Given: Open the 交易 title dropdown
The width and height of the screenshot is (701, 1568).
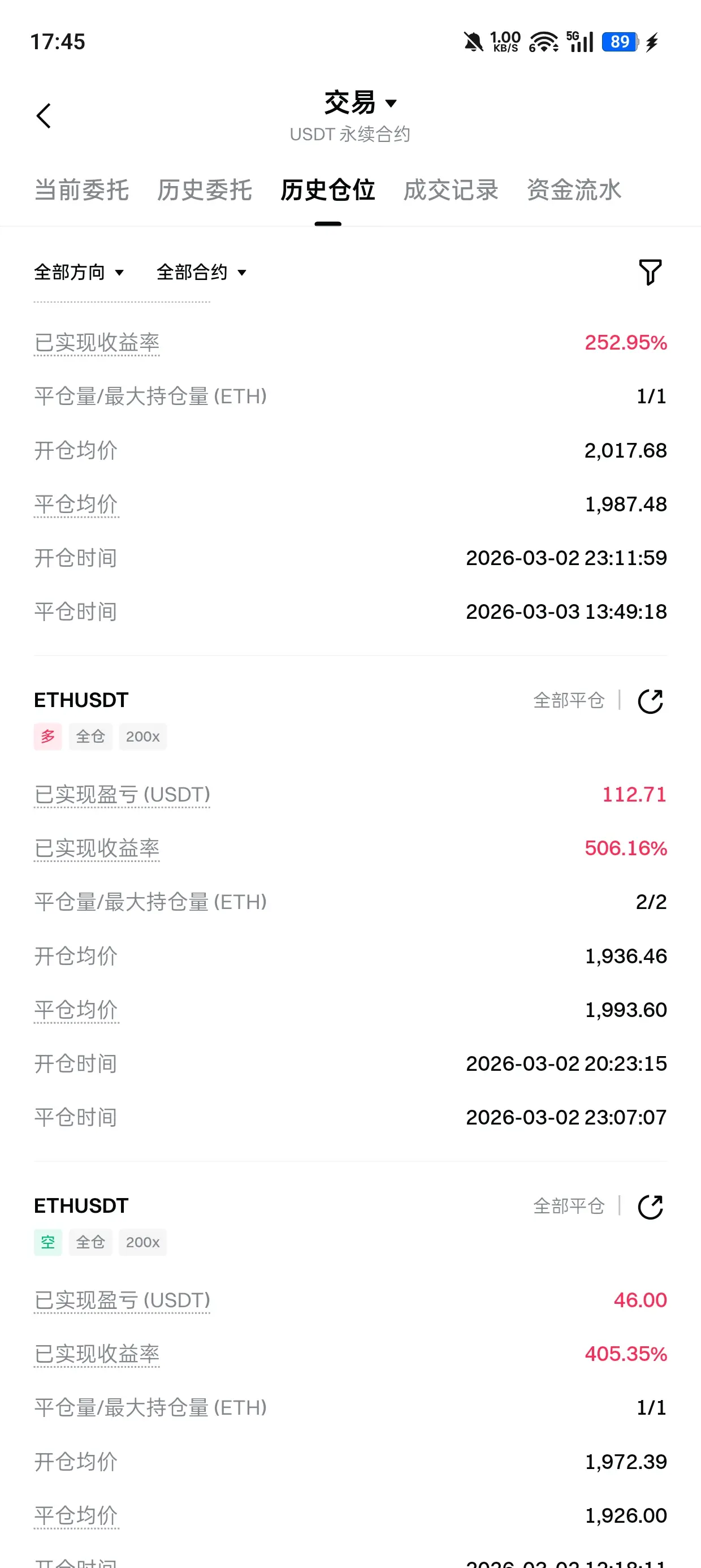Looking at the screenshot, I should tap(360, 102).
